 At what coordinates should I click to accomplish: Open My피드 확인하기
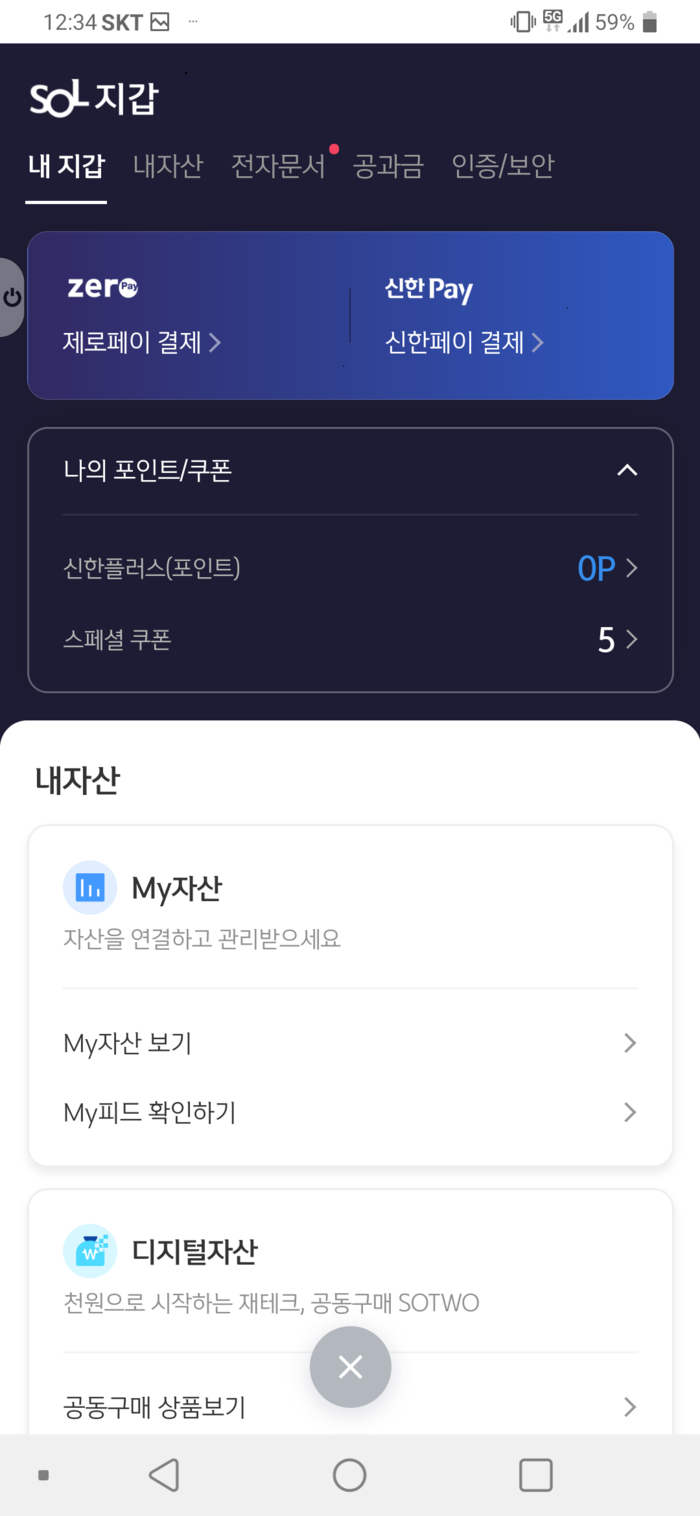pos(350,1112)
